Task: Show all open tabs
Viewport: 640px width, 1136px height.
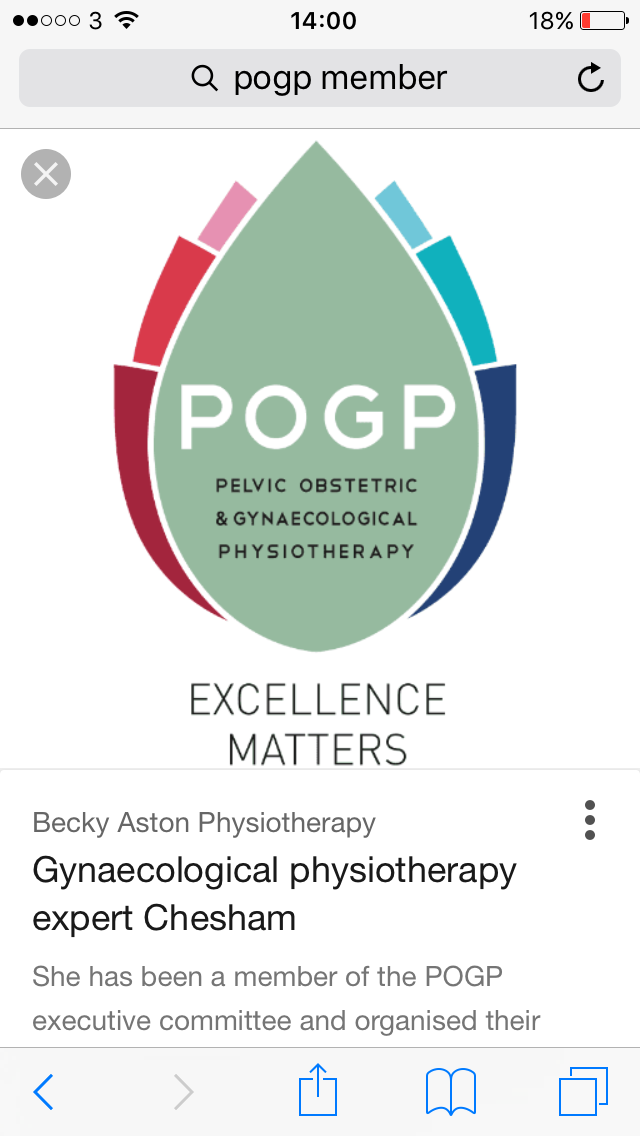Action: pyautogui.click(x=582, y=1092)
